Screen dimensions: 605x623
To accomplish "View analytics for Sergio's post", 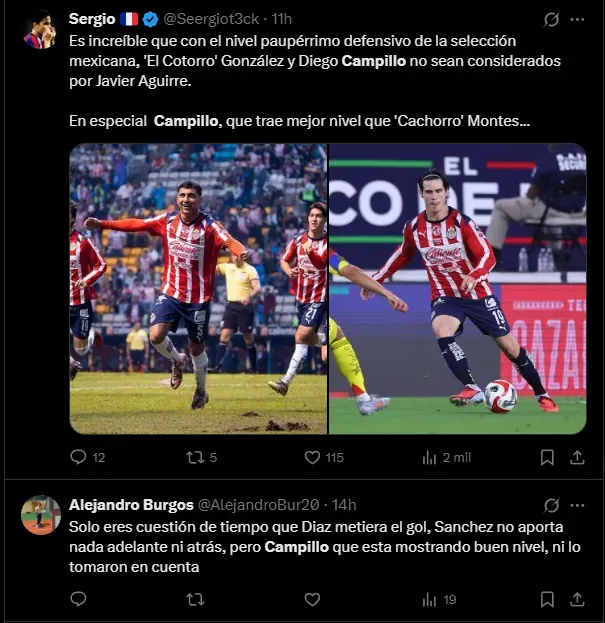I will [x=430, y=457].
